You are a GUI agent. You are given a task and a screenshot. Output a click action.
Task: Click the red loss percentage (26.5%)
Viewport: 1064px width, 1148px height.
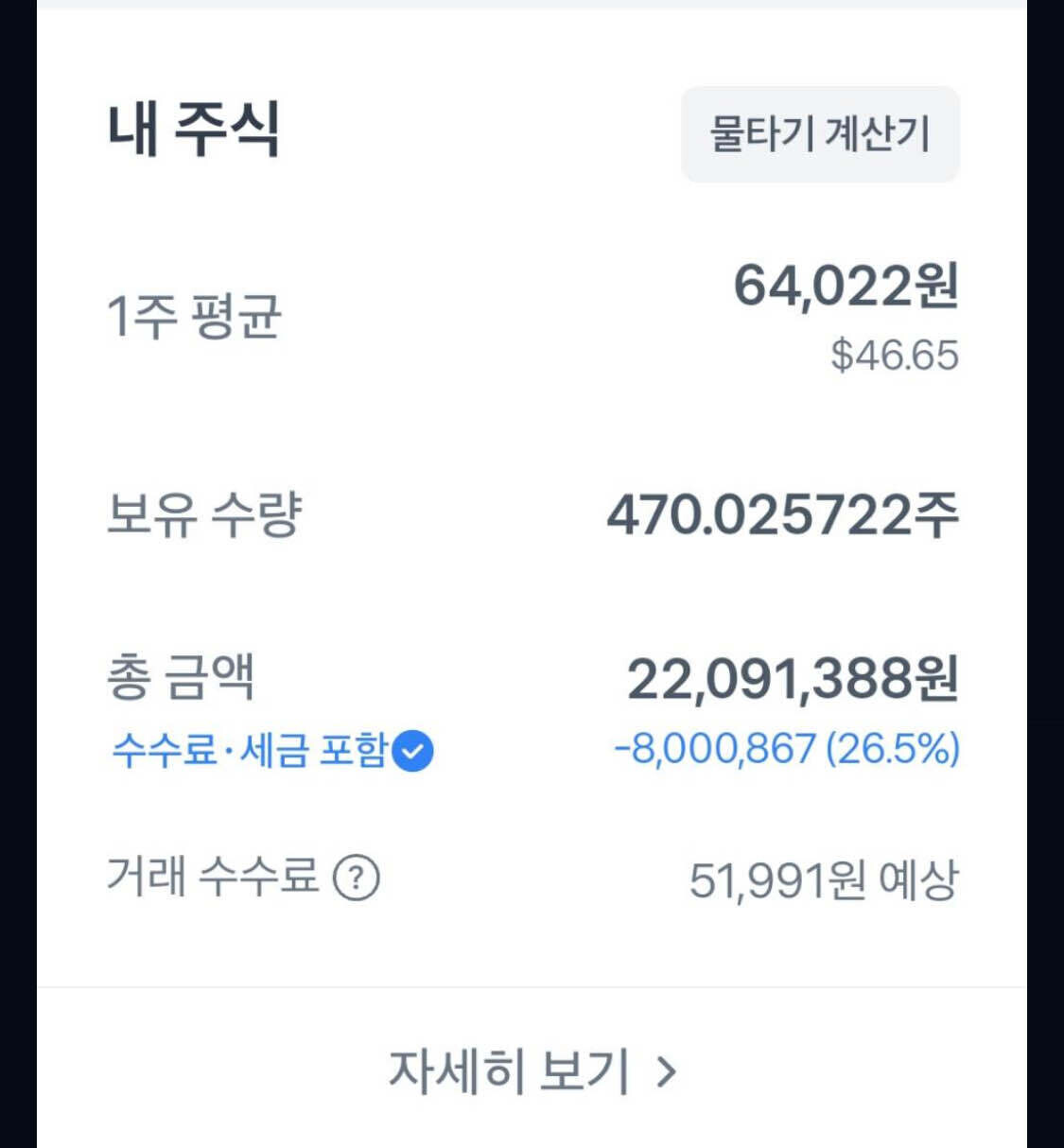click(893, 750)
